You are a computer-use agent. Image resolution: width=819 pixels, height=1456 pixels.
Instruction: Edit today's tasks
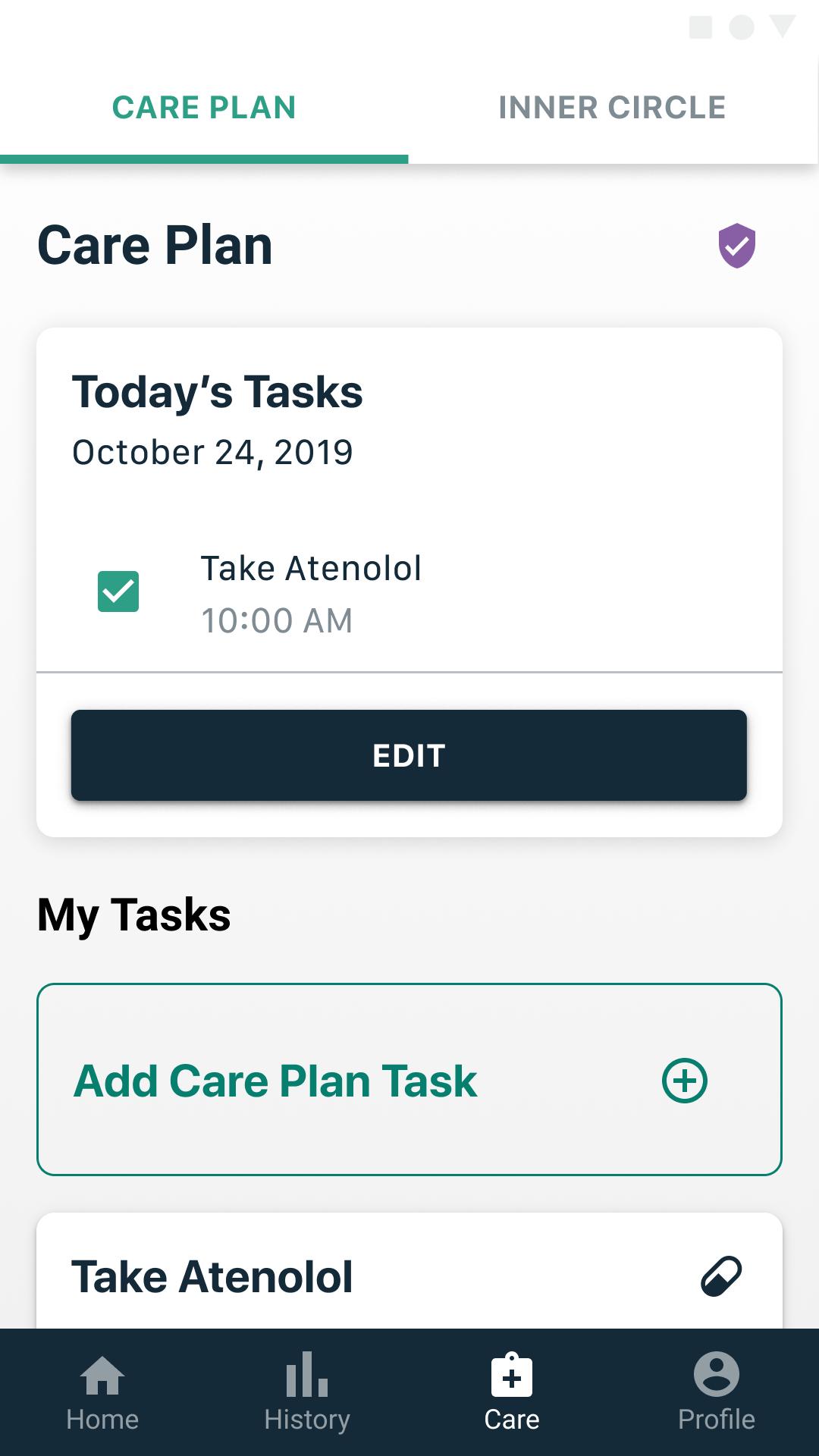coord(409,755)
